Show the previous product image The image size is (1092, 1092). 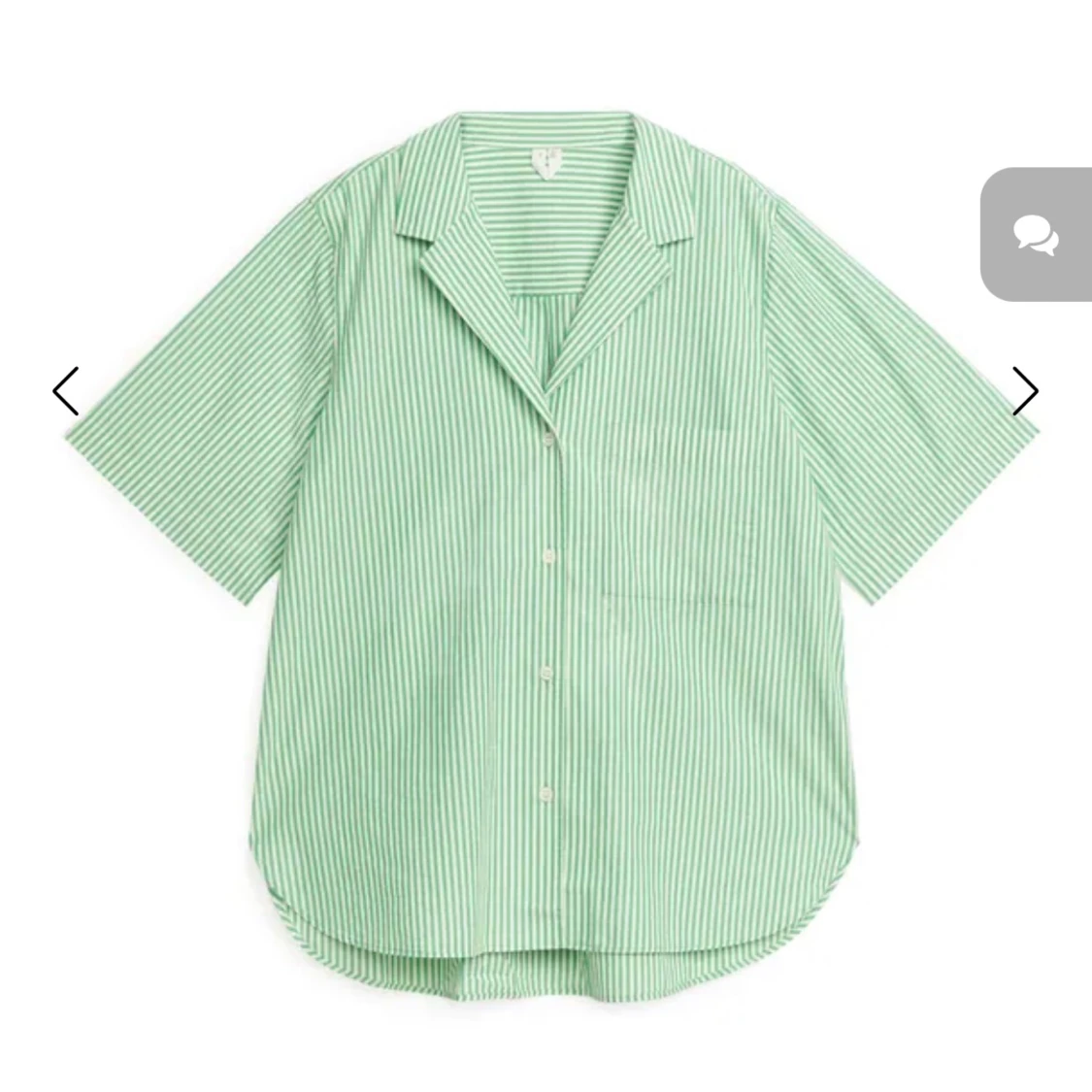click(x=65, y=391)
